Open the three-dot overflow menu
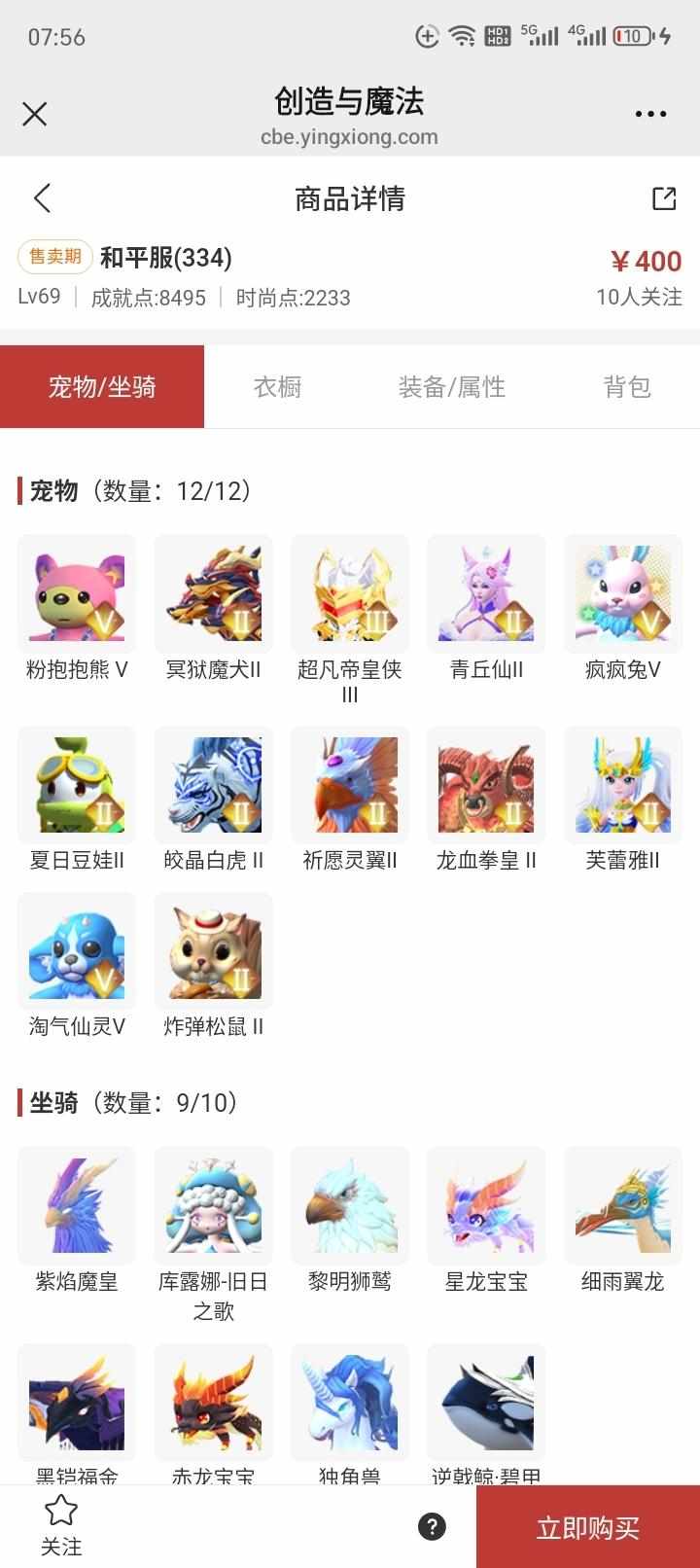 [x=650, y=115]
